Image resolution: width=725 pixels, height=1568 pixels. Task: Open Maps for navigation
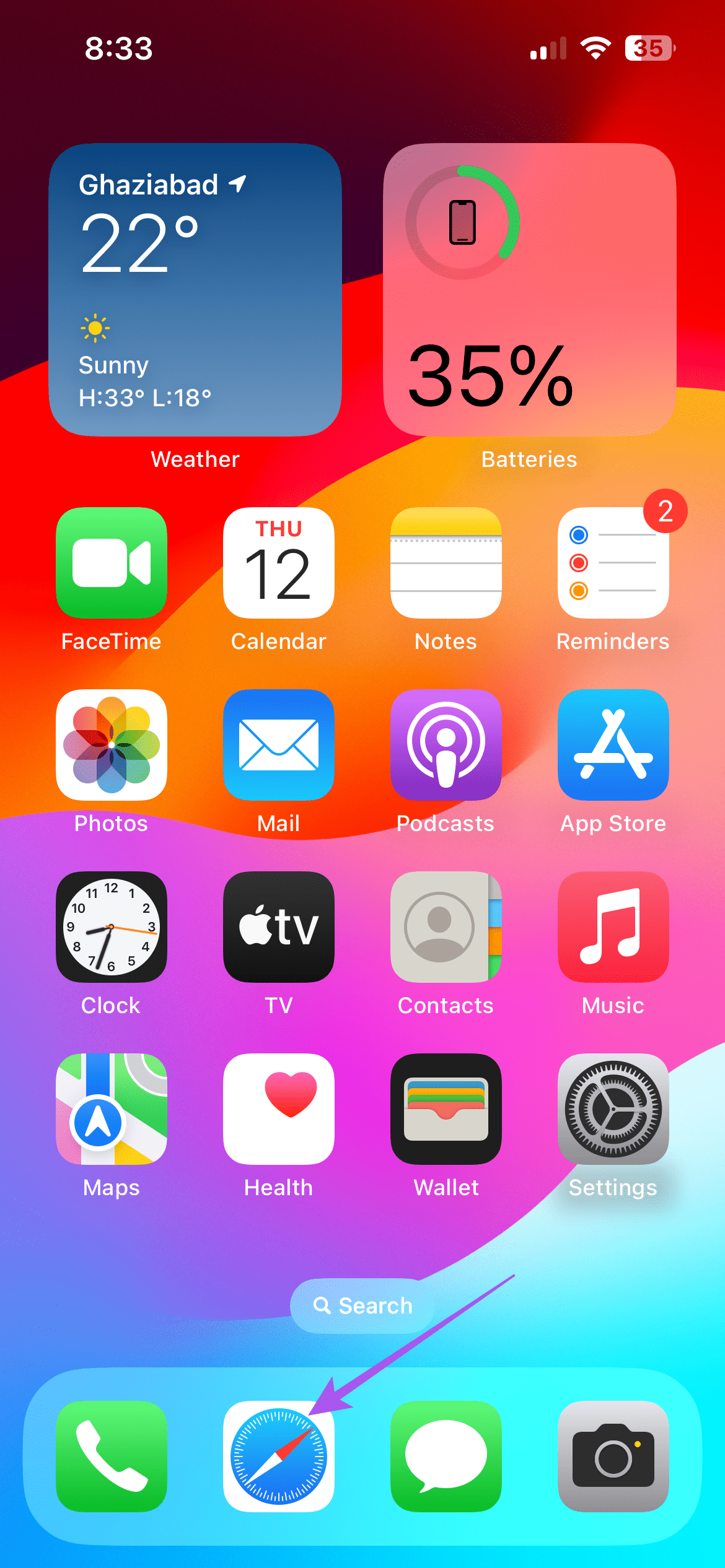[112, 1110]
